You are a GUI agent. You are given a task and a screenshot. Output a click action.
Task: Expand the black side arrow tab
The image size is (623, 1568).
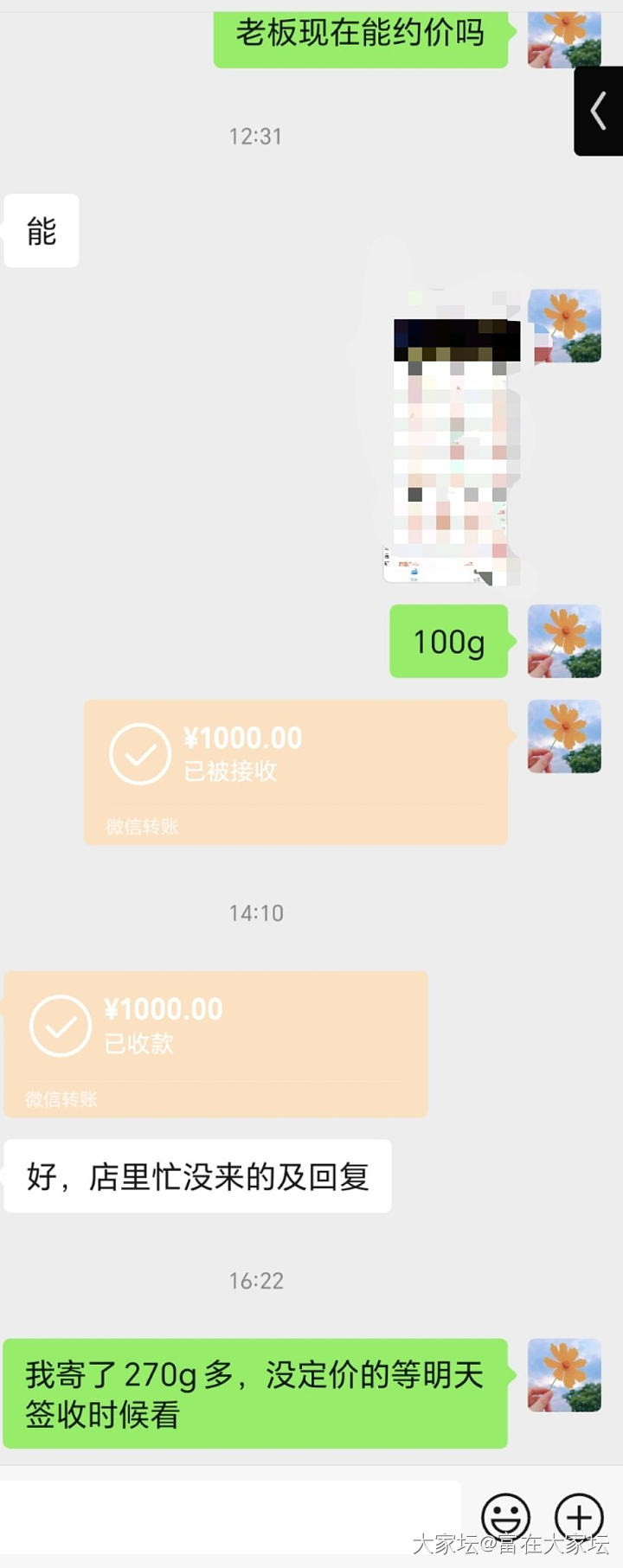click(x=599, y=112)
